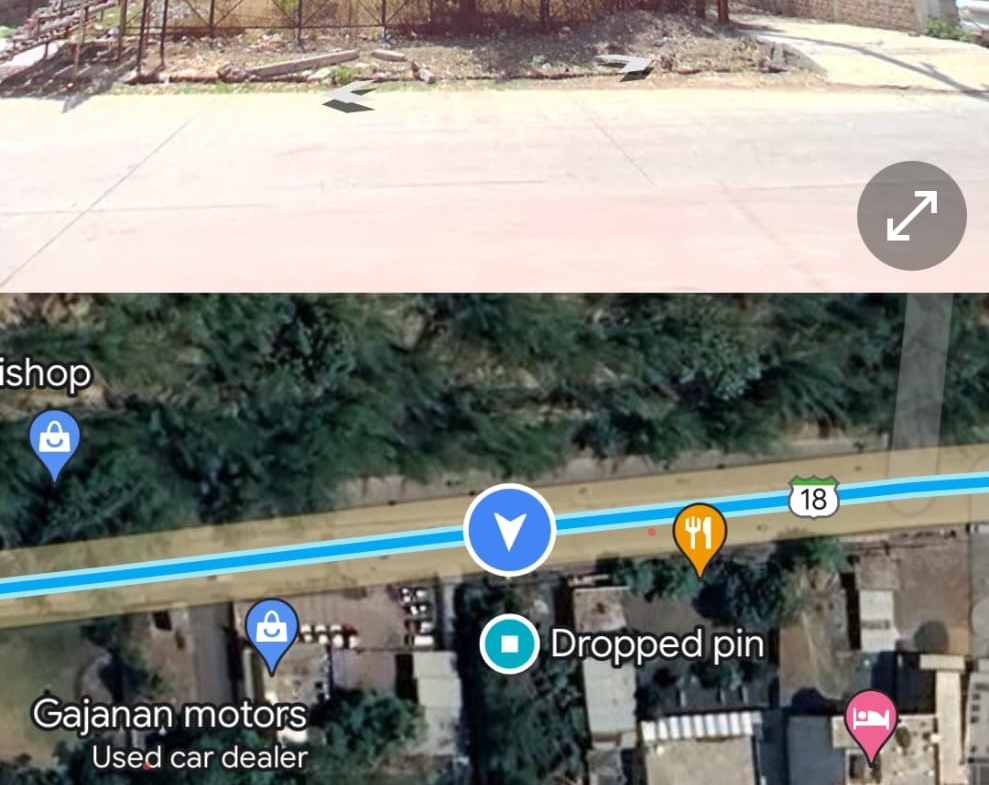Viewport: 989px width, 785px height.
Task: Open the pink hotel map marker
Action: click(871, 720)
